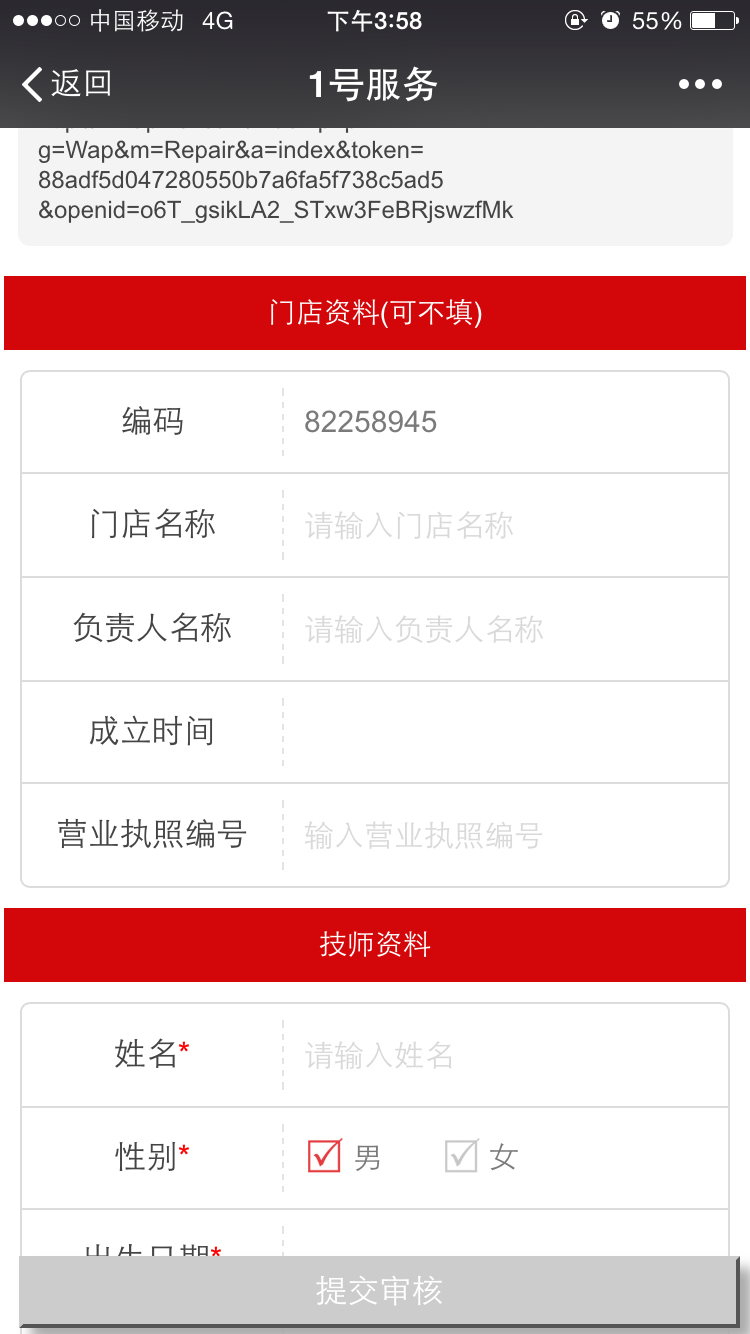
Task: Focus the 门店名称 input field
Action: coord(505,525)
